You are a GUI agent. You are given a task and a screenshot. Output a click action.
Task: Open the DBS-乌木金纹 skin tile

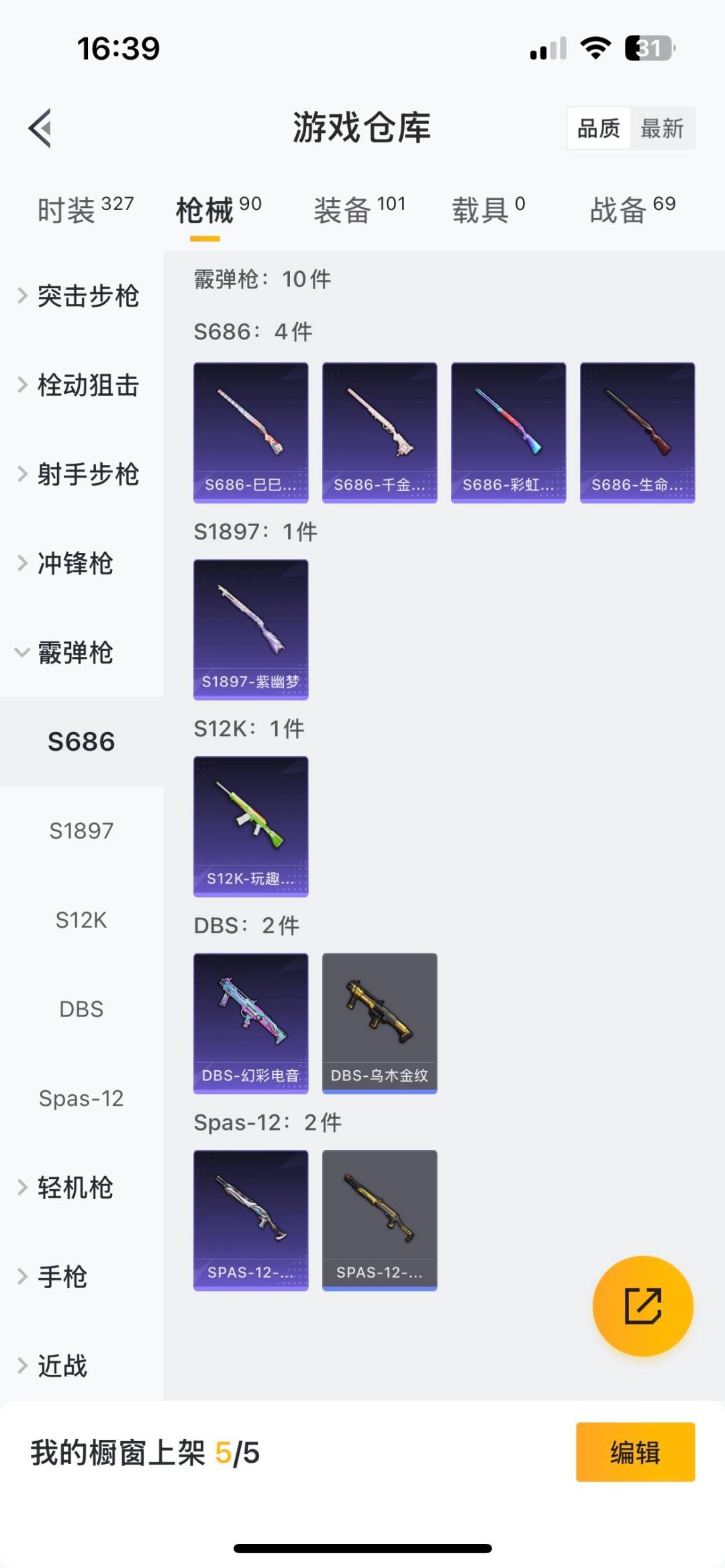(x=379, y=1023)
